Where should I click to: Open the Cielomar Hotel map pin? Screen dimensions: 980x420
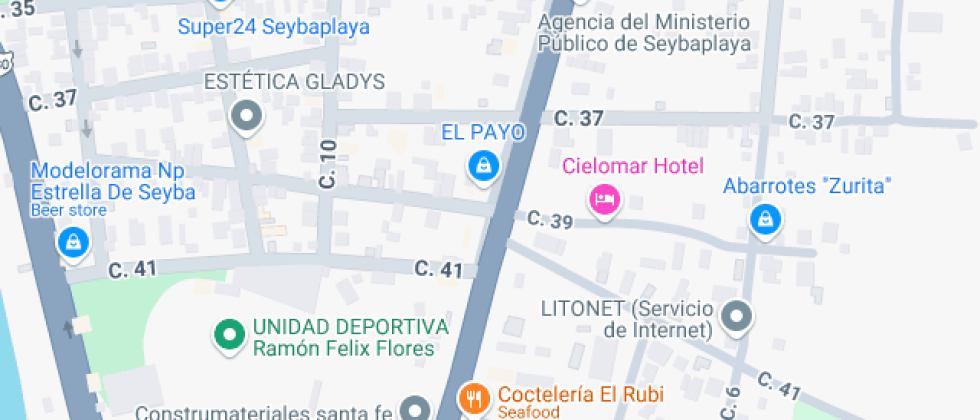click(604, 199)
